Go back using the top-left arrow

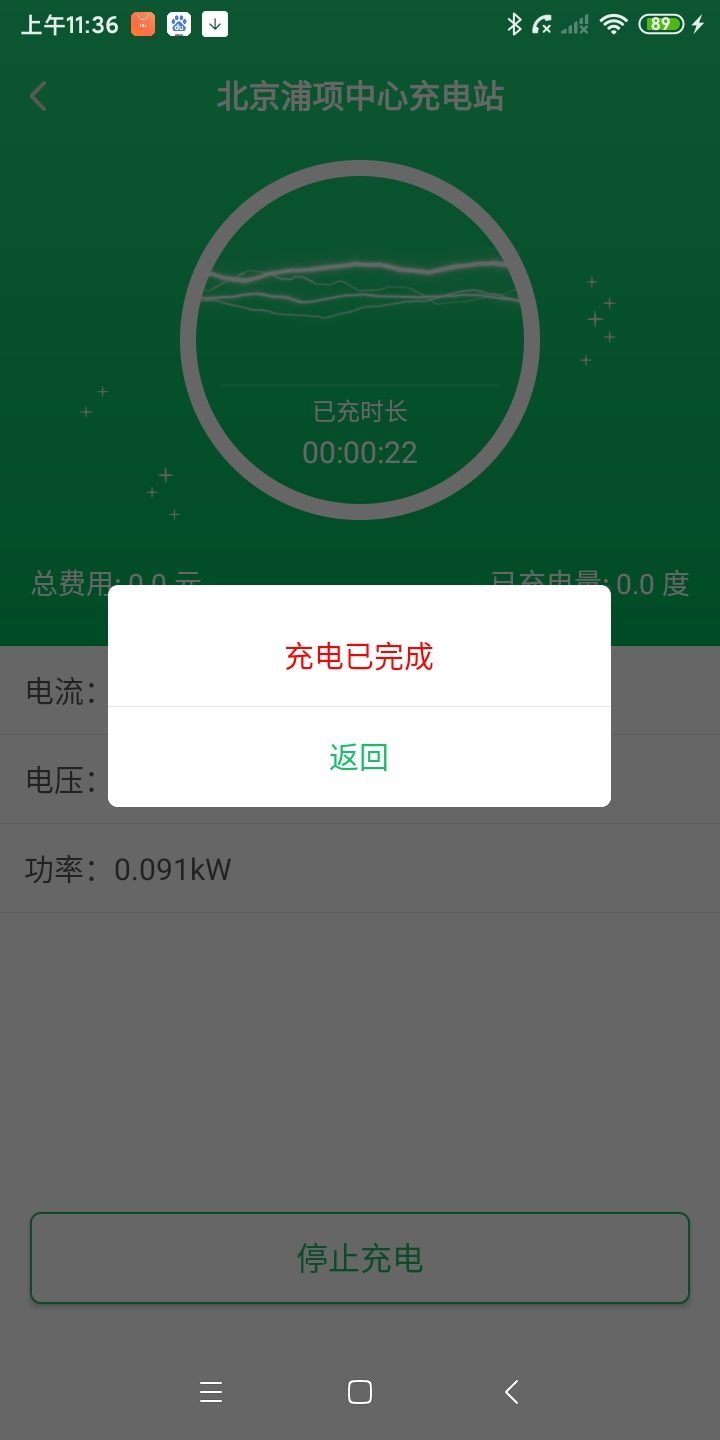tap(39, 97)
